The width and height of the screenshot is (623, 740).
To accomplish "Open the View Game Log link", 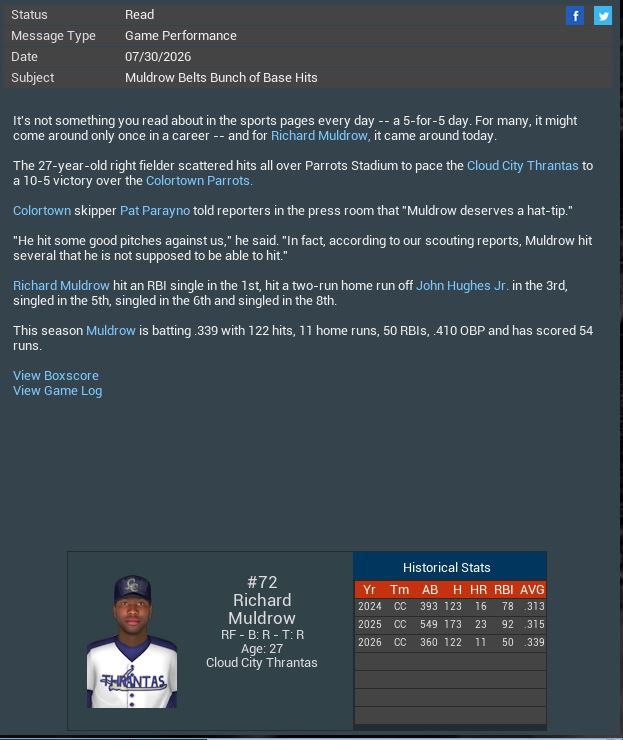I will [57, 391].
